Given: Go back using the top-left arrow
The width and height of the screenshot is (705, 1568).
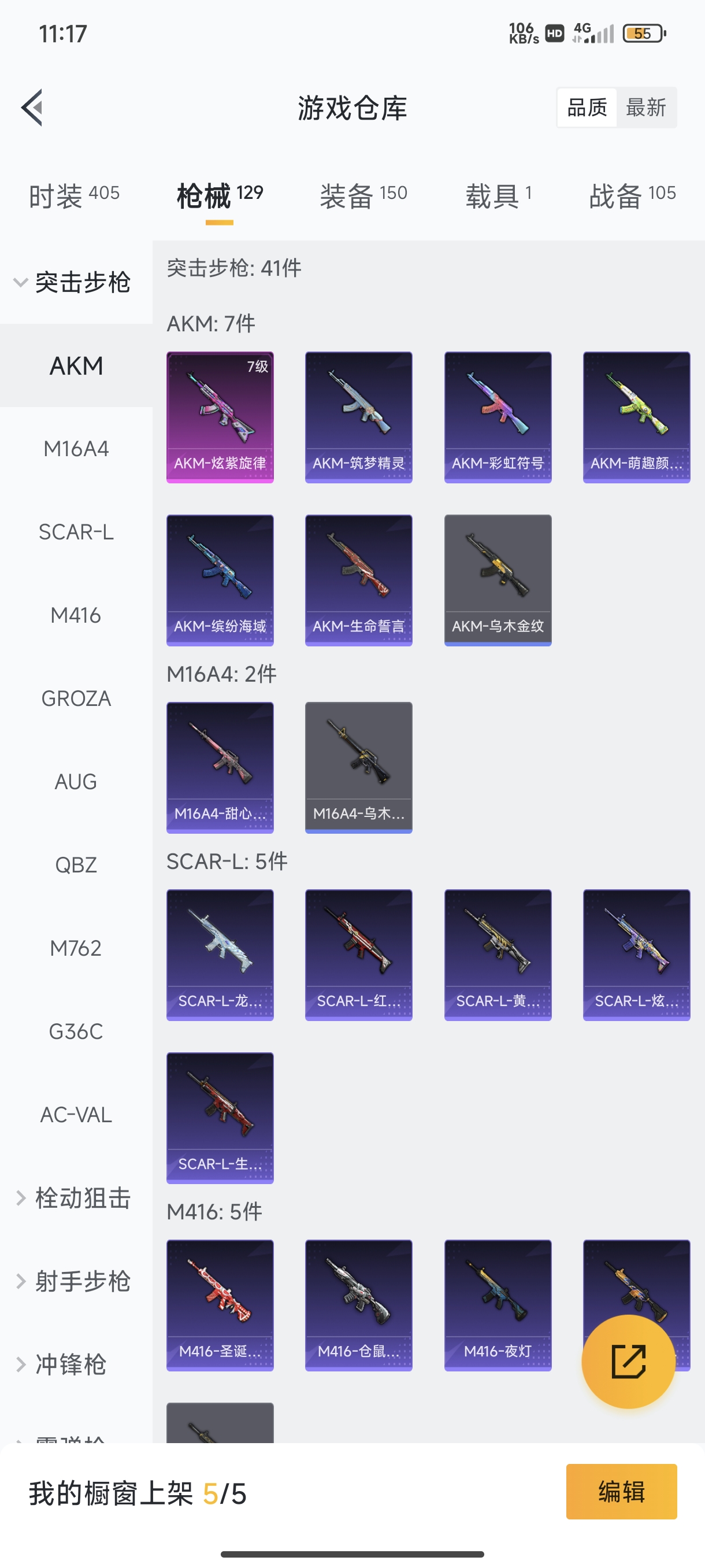Looking at the screenshot, I should tap(32, 108).
